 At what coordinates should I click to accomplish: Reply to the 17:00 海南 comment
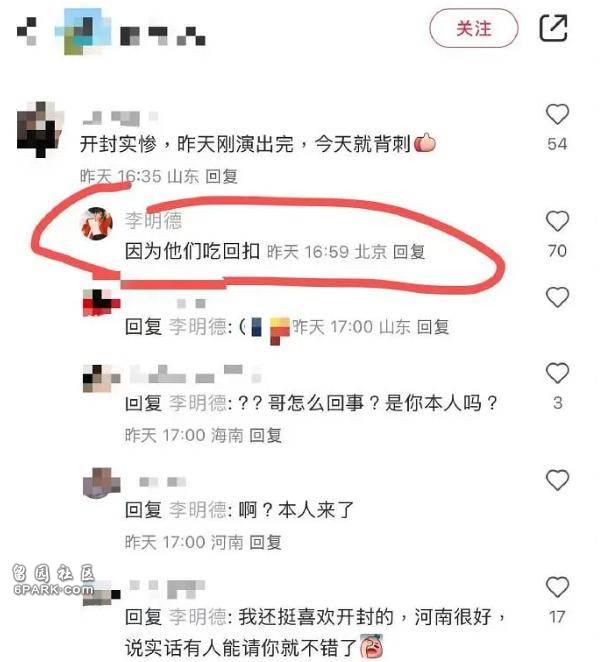coord(265,435)
